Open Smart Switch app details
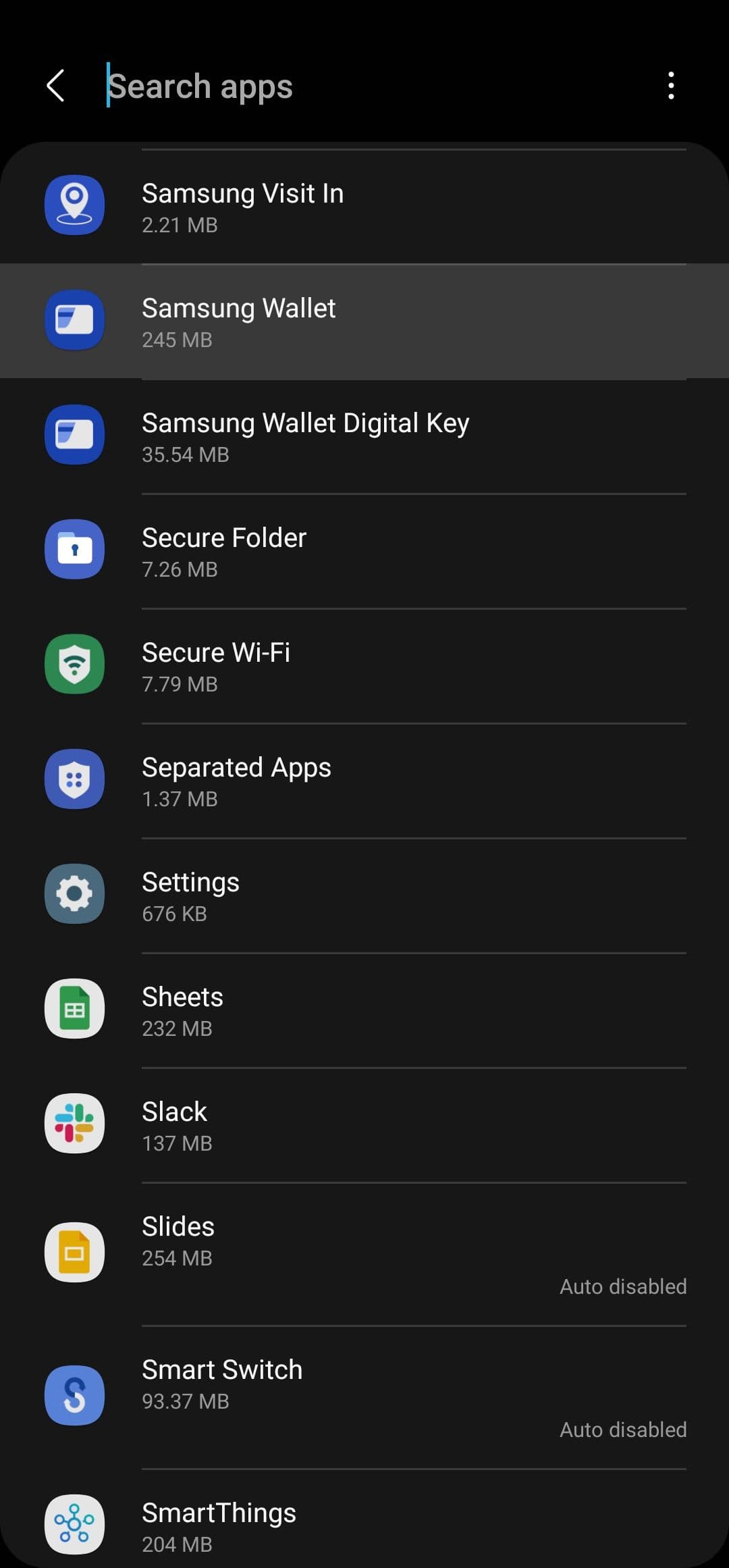Image resolution: width=729 pixels, height=1568 pixels. pos(364,1396)
